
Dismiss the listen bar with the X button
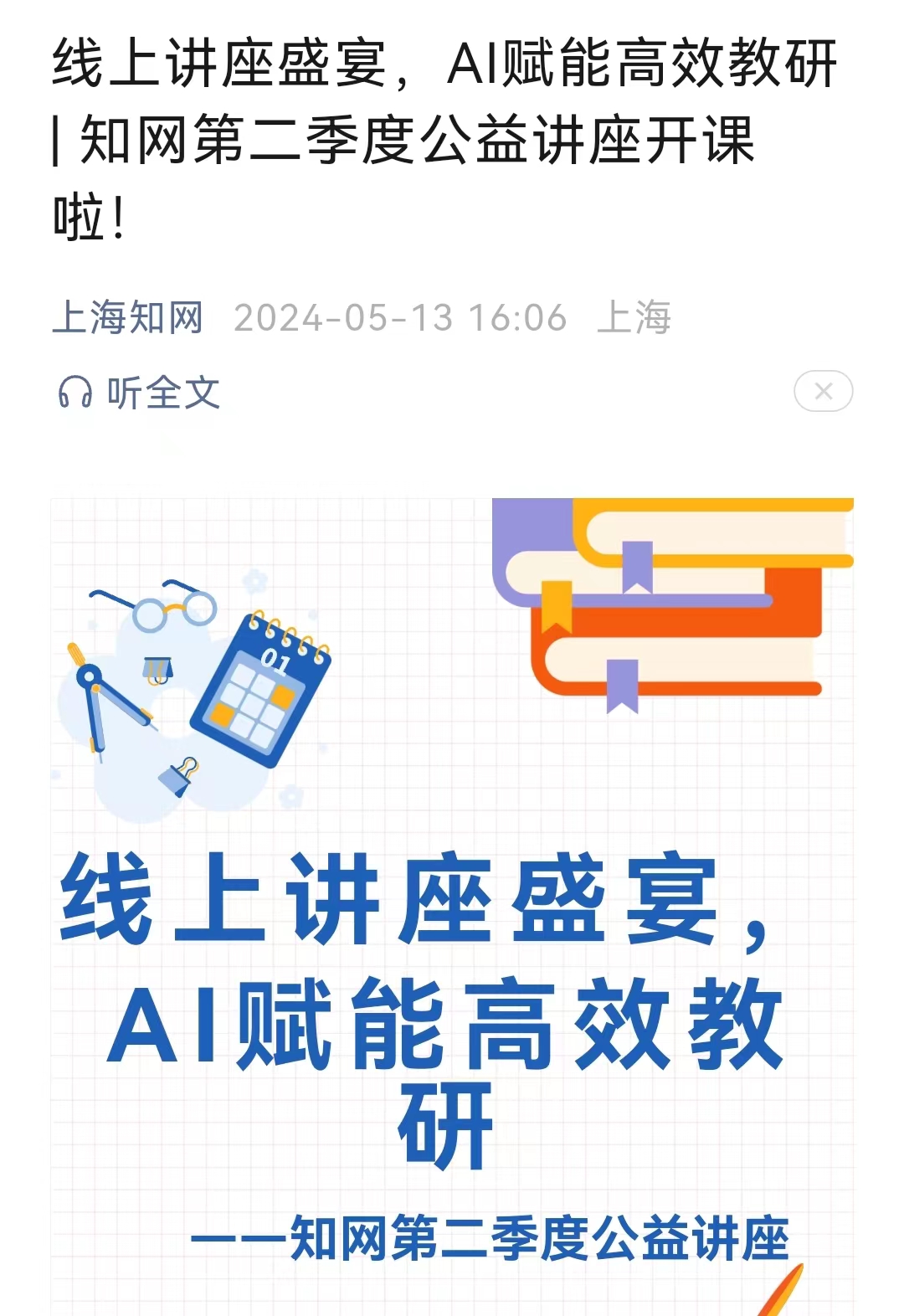point(823,391)
